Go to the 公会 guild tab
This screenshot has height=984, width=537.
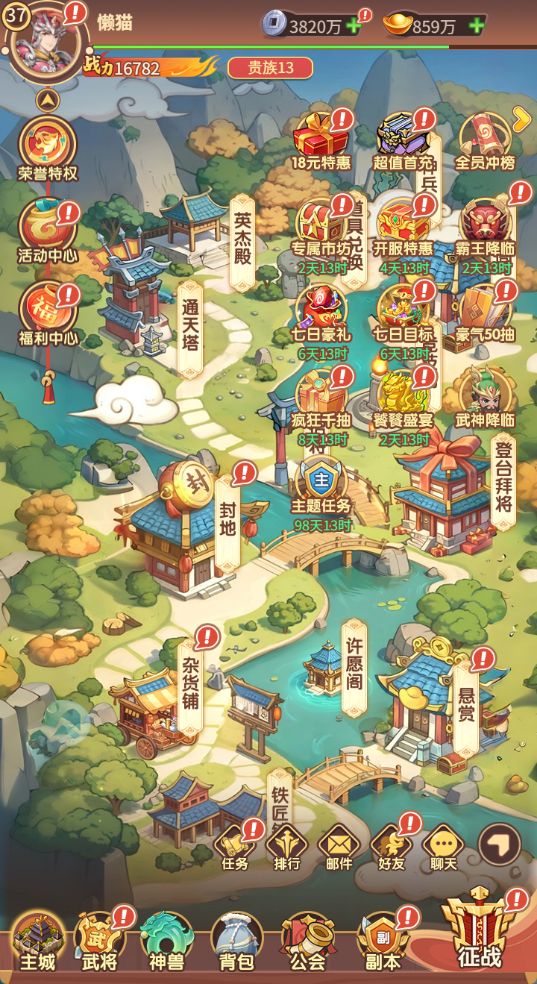pyautogui.click(x=308, y=942)
